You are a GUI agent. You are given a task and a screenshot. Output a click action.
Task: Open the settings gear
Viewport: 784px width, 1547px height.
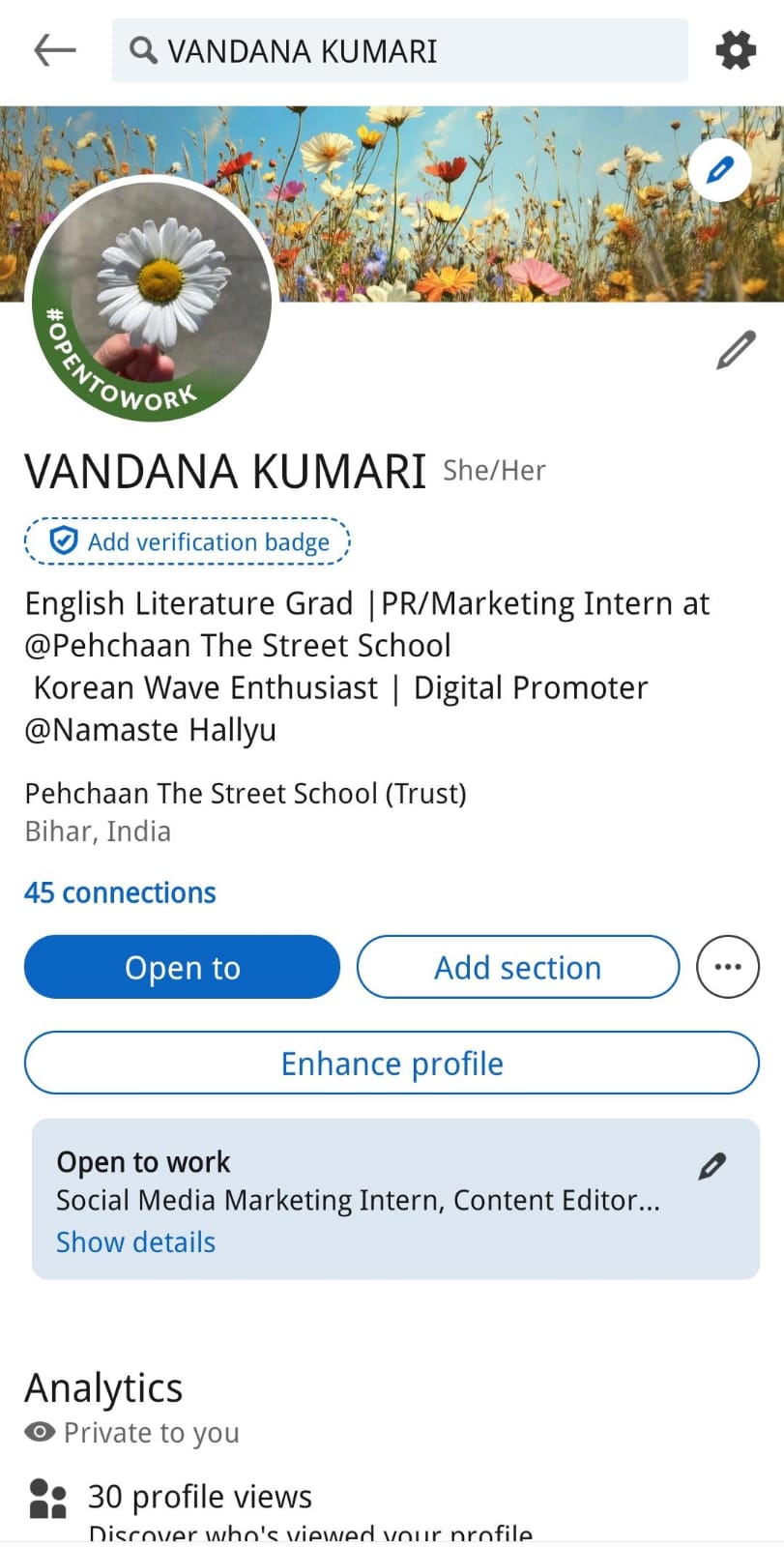pos(735,50)
